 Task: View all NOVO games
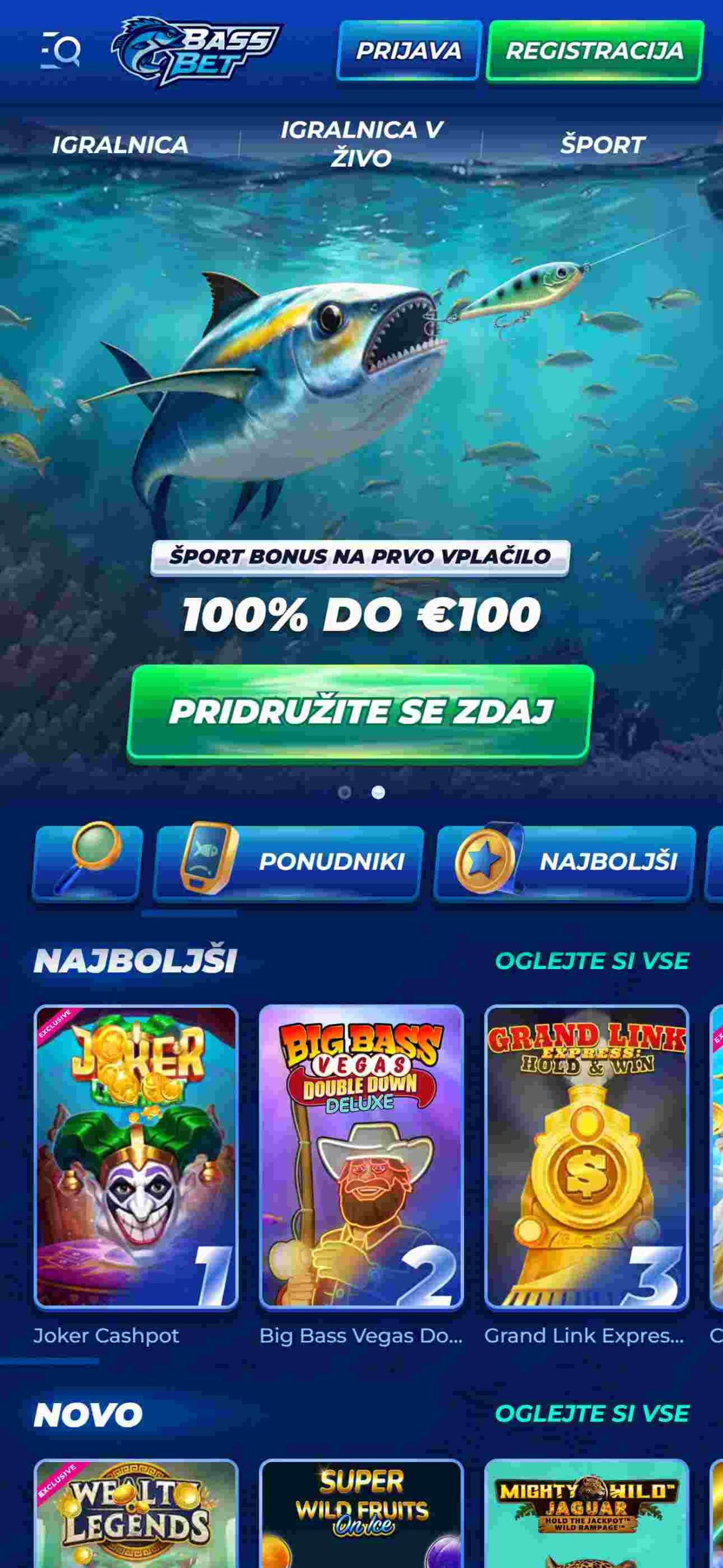pos(592,1414)
